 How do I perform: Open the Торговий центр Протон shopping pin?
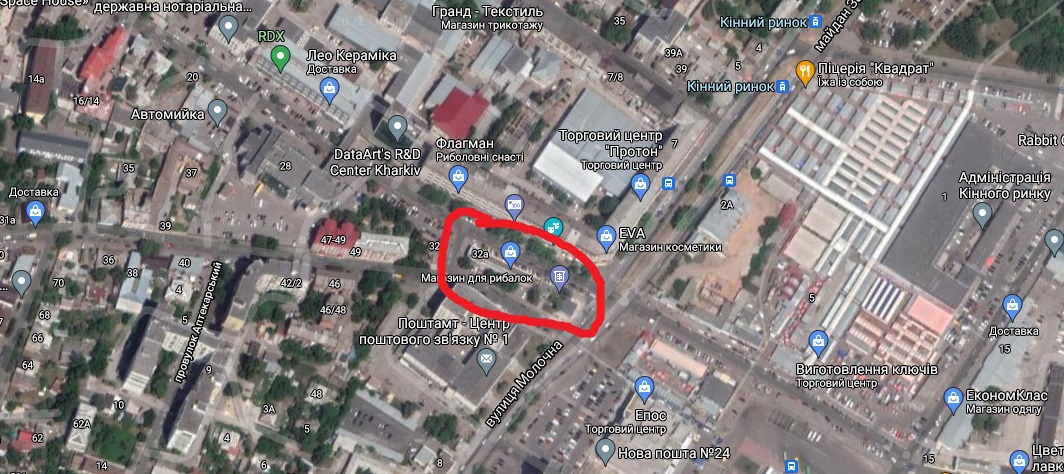click(x=640, y=184)
